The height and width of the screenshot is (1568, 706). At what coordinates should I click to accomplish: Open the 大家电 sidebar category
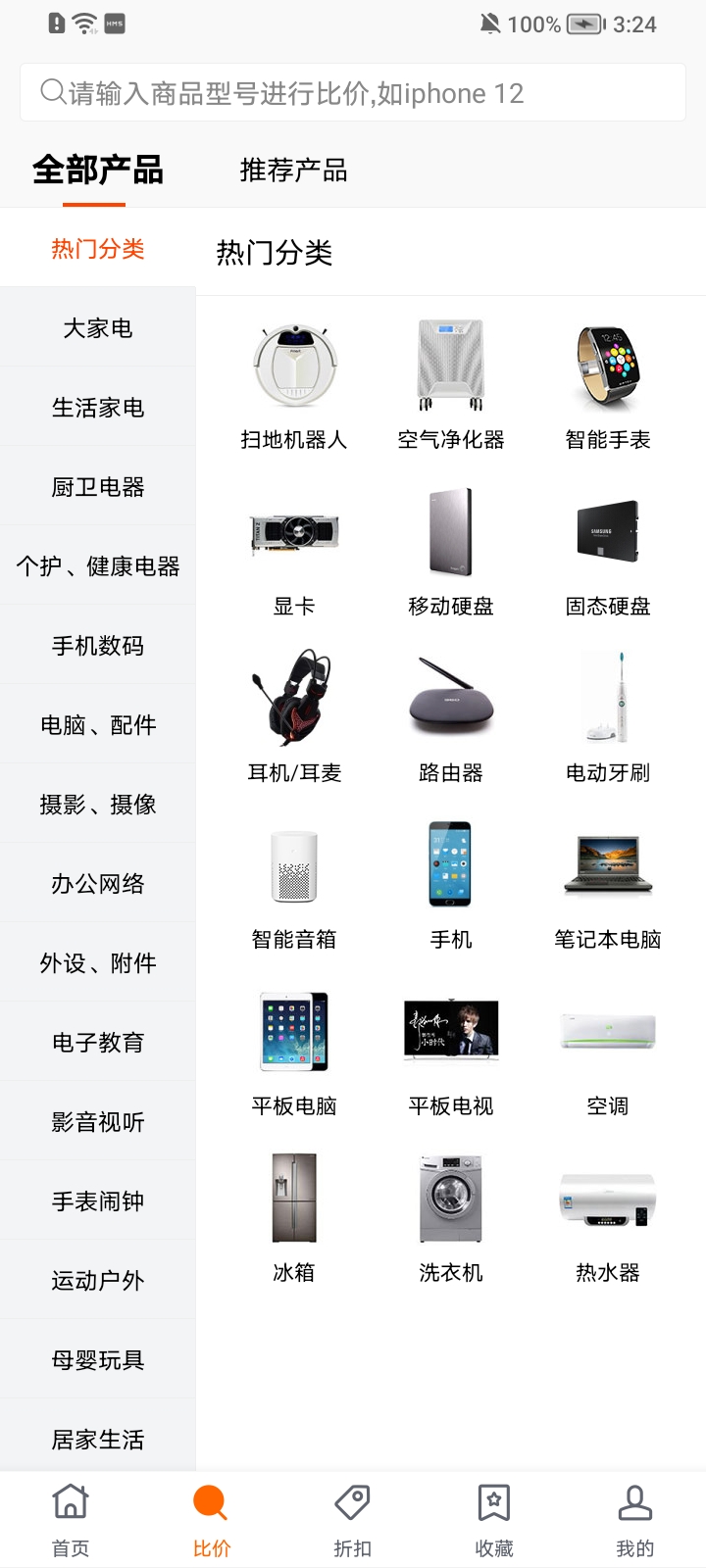[x=97, y=327]
